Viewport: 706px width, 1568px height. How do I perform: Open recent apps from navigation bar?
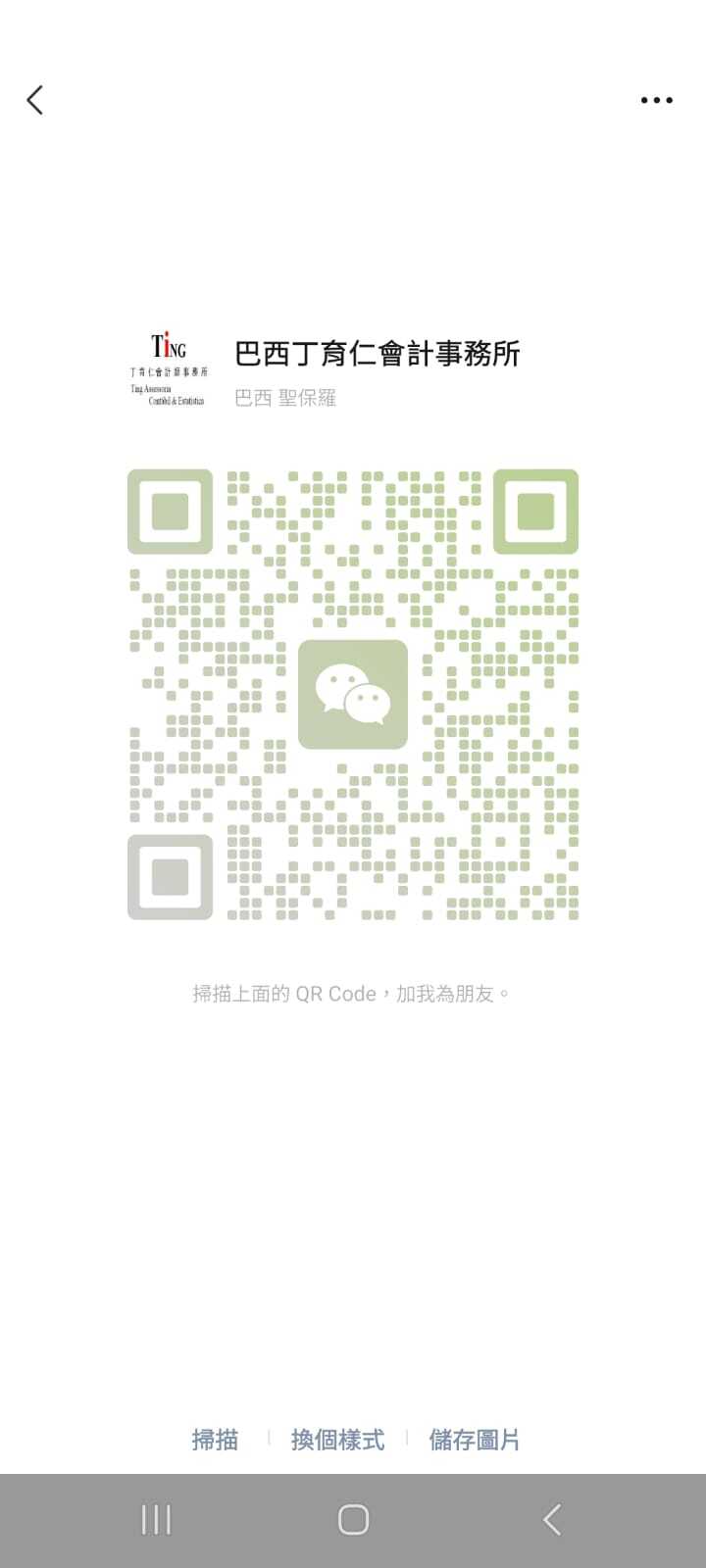(156, 1520)
